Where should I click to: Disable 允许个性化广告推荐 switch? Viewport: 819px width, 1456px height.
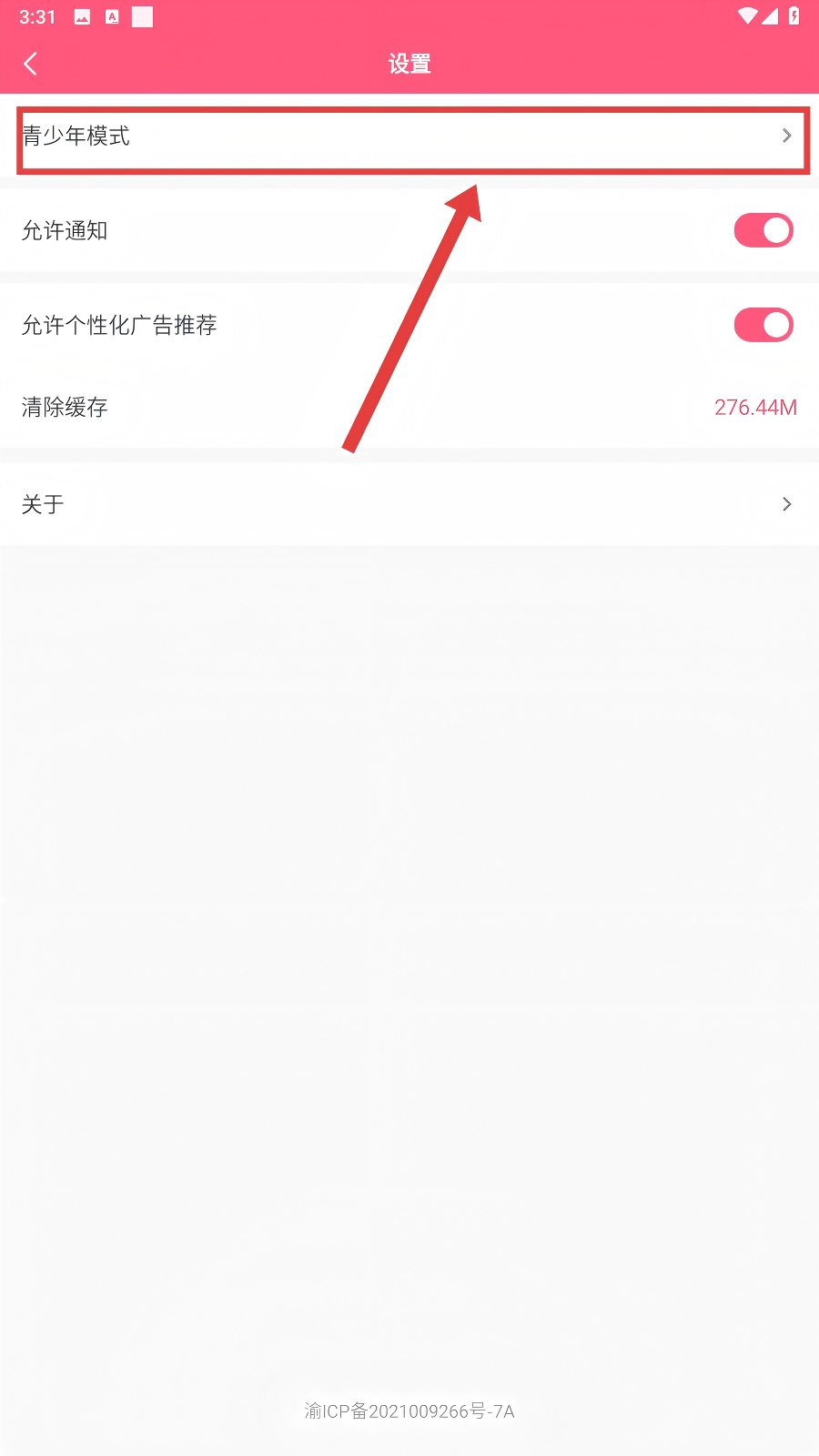tap(763, 325)
